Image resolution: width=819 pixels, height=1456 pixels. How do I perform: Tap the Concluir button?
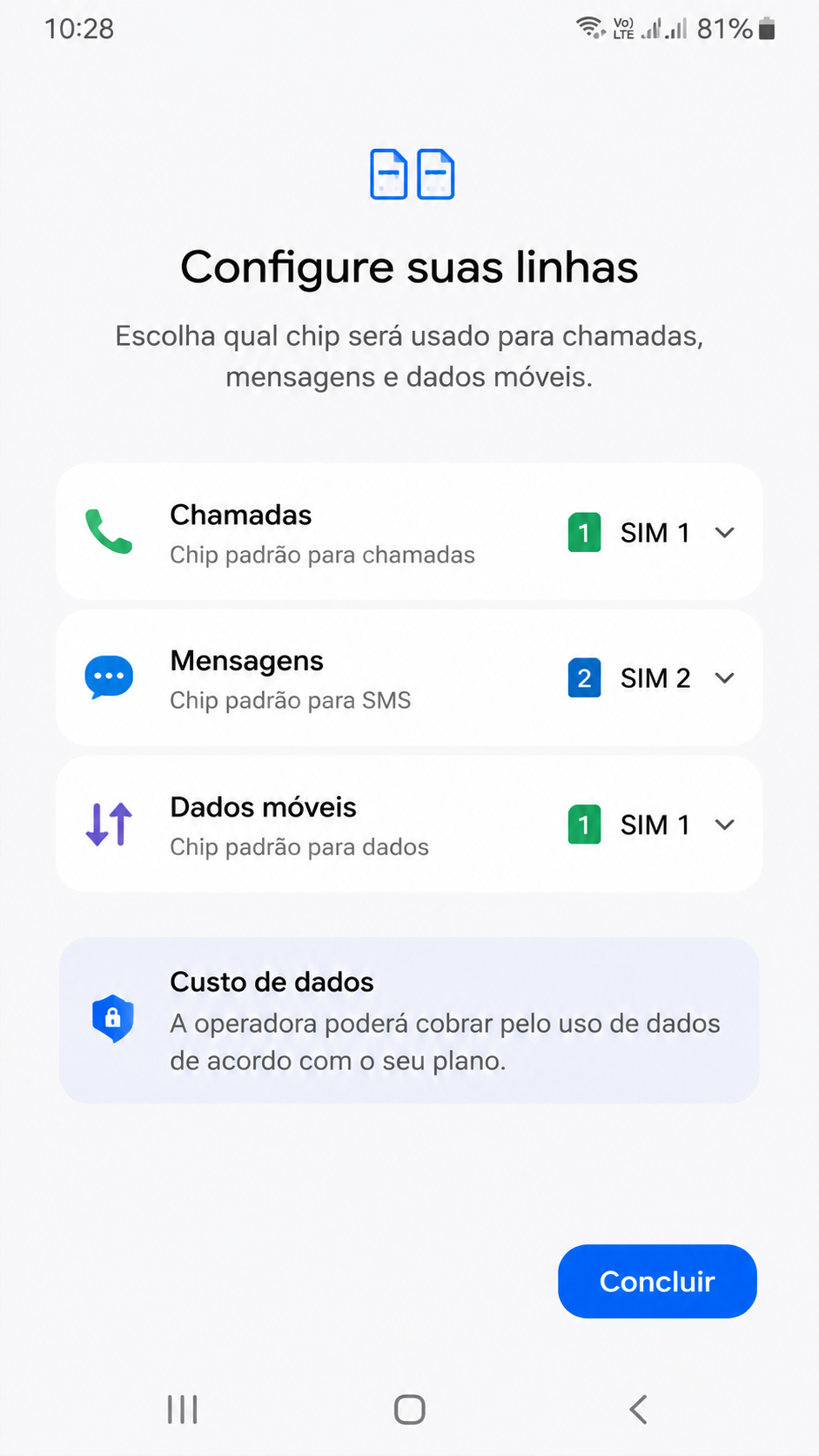point(657,1281)
